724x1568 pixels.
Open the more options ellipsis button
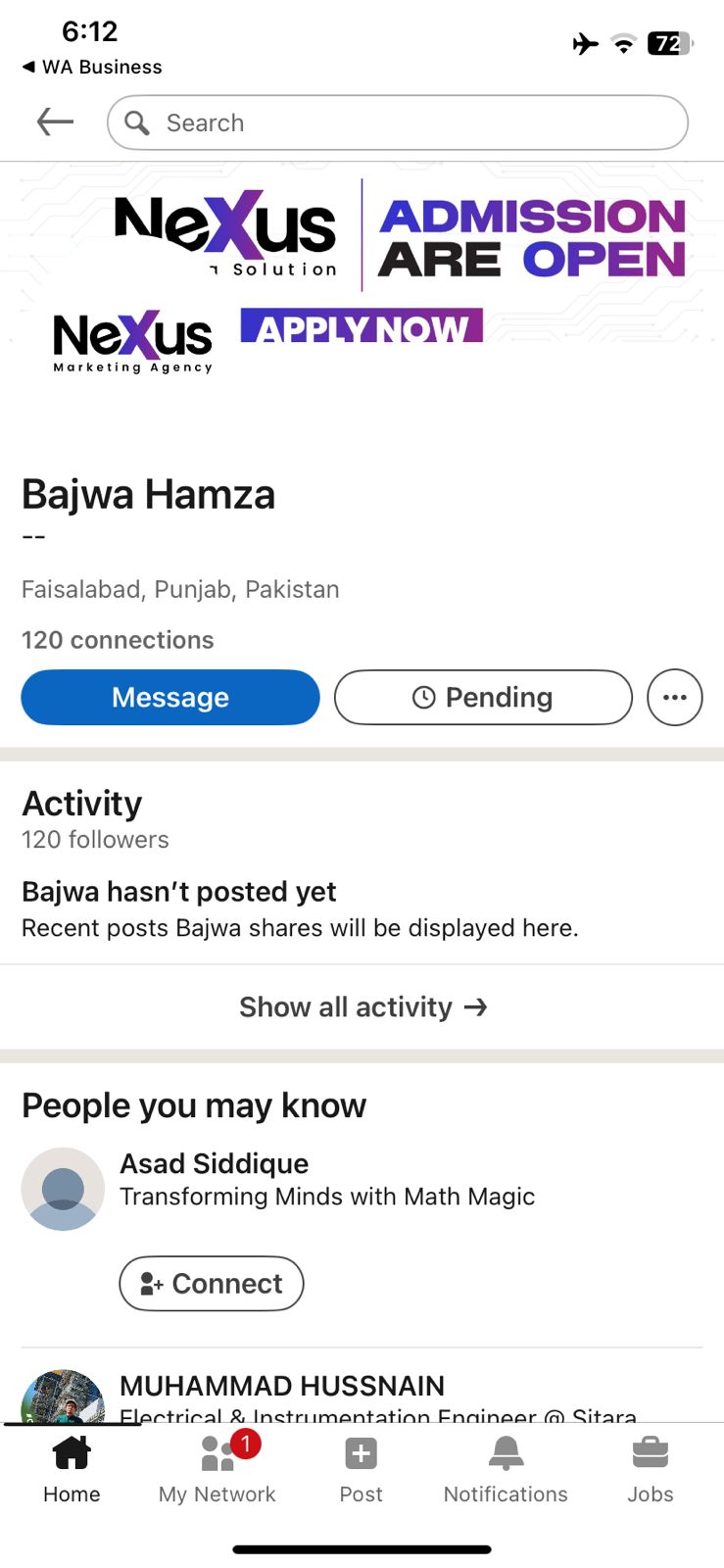674,698
